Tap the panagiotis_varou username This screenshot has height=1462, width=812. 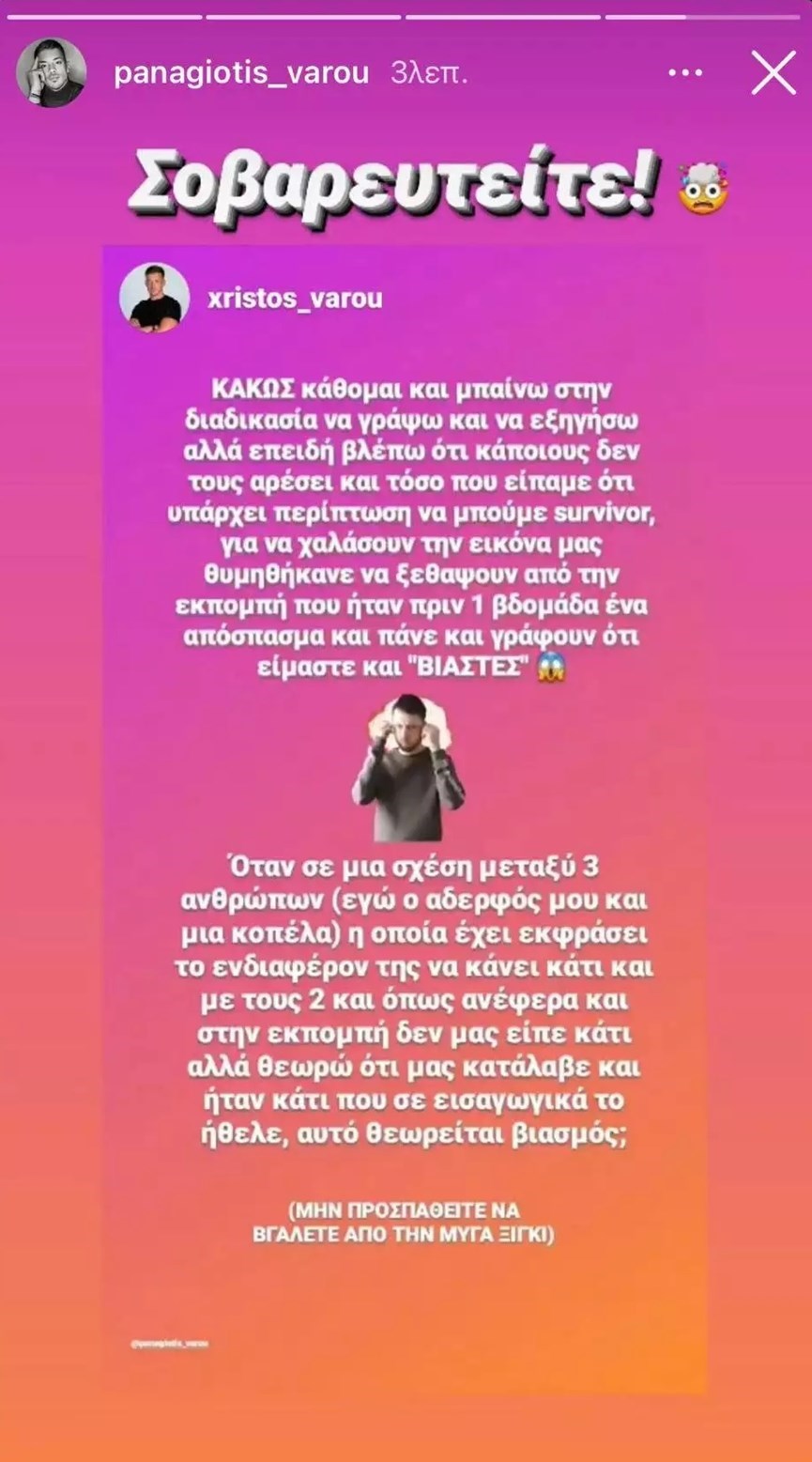click(241, 74)
